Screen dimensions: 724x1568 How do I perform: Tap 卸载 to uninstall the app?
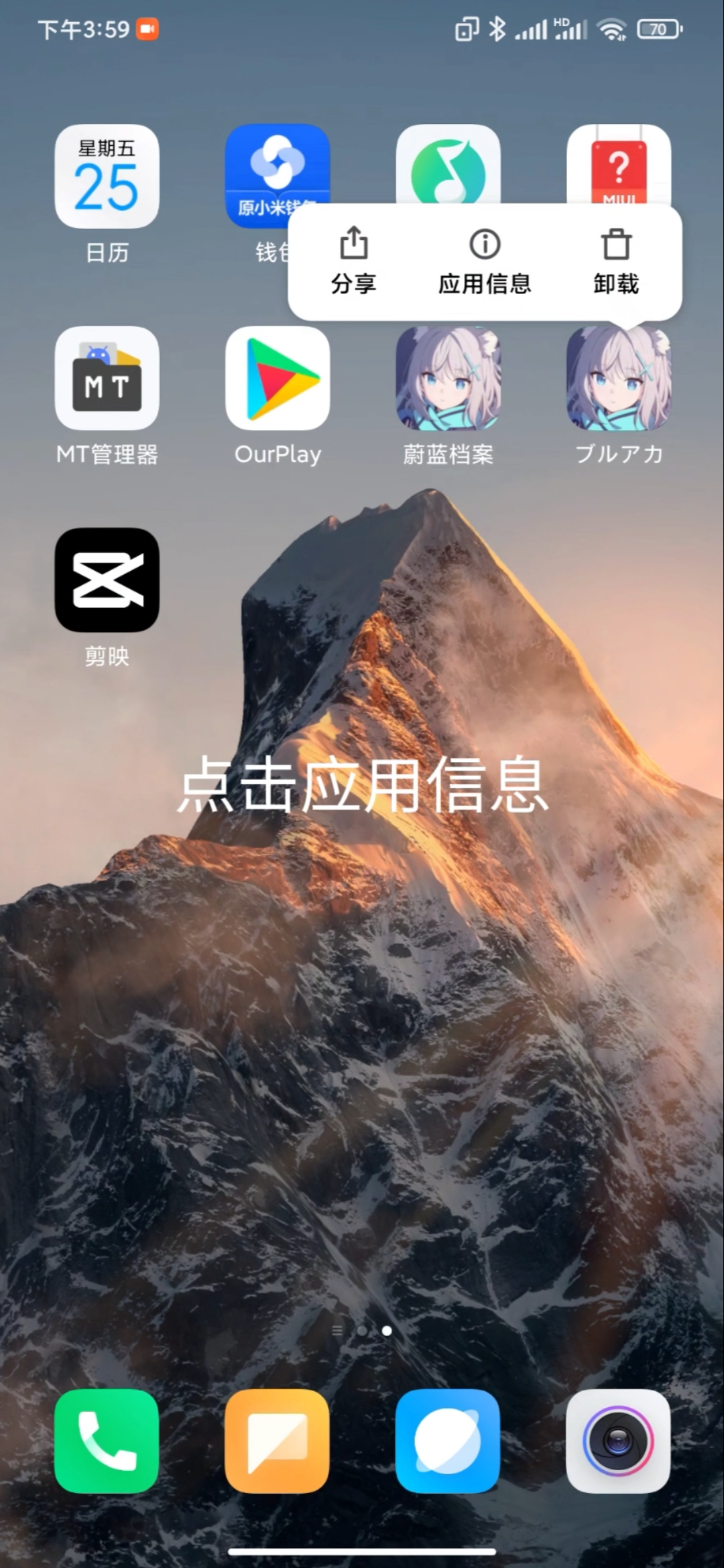click(615, 261)
